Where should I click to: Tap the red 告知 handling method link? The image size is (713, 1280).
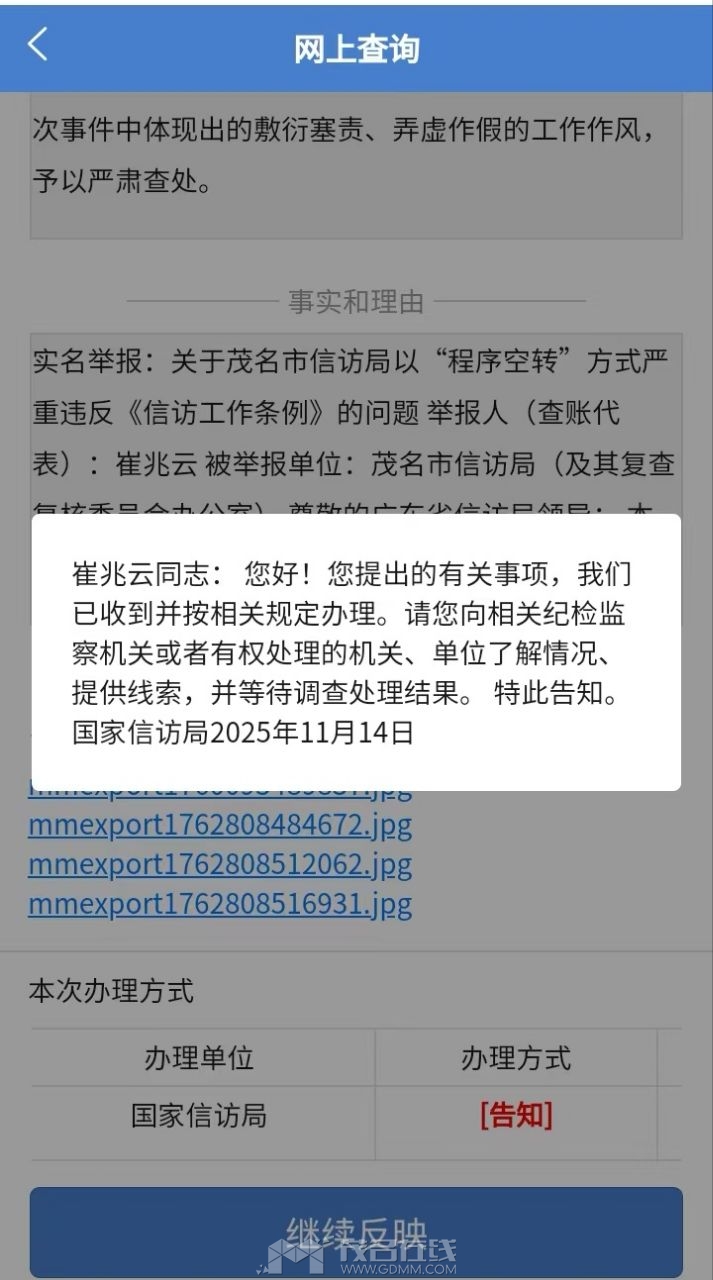pos(516,1115)
